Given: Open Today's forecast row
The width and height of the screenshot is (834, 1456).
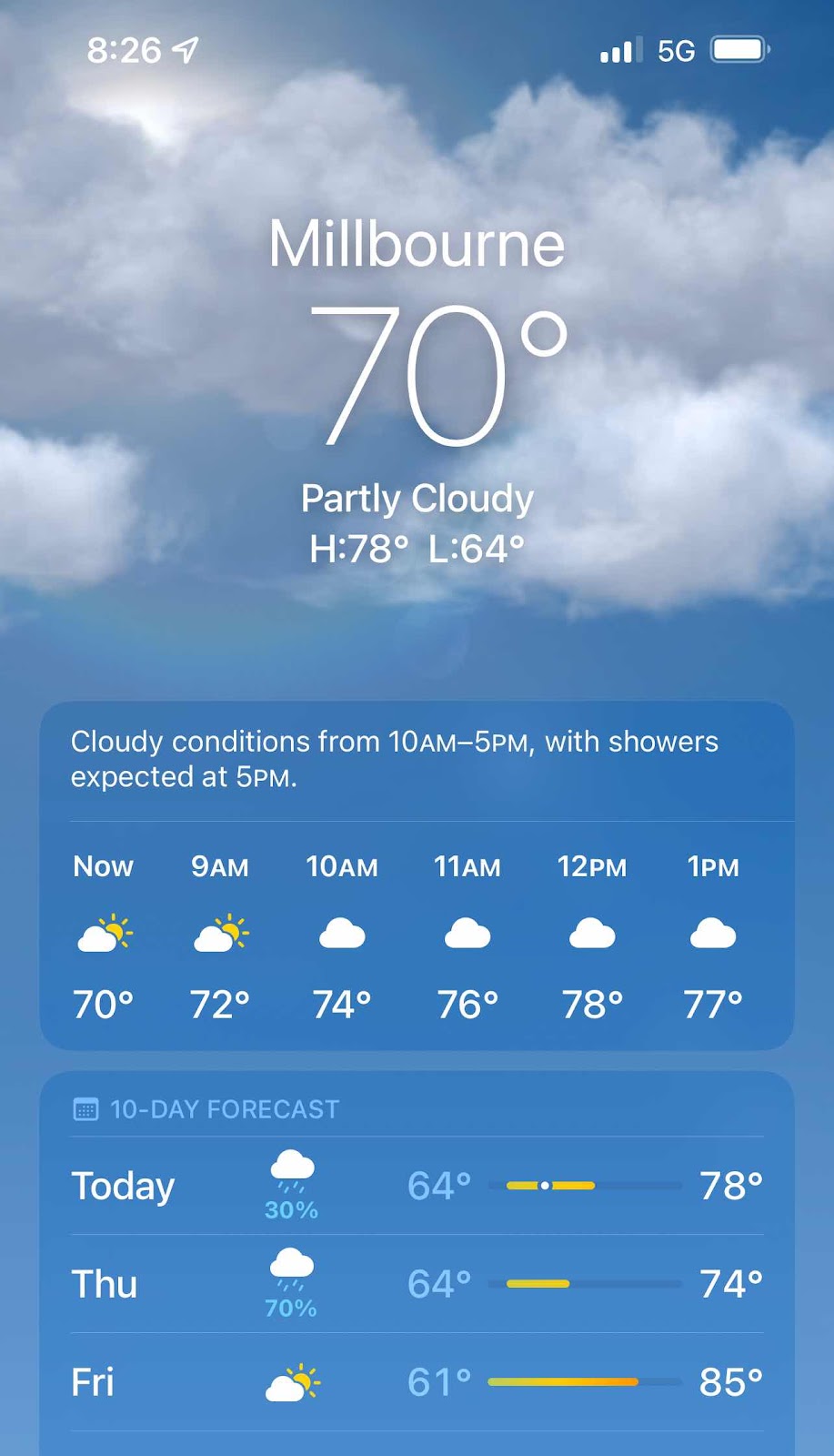Looking at the screenshot, I should [x=417, y=1186].
